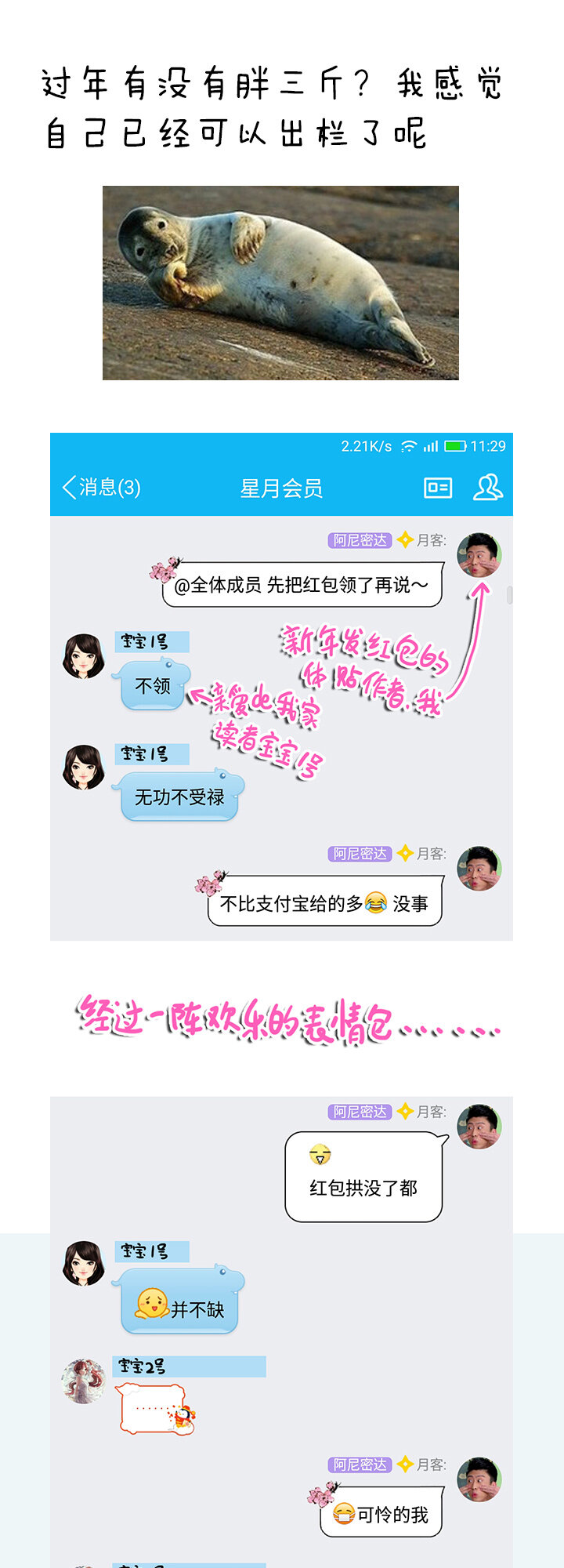Image resolution: width=564 pixels, height=1568 pixels.
Task: Tap the cellular signal bars icon
Action: 432,445
